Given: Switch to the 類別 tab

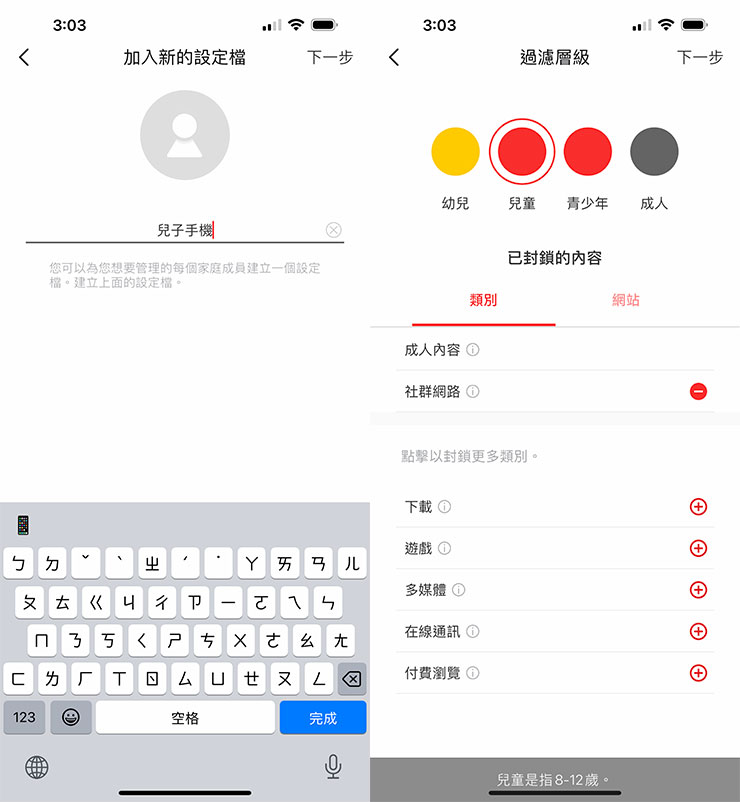Looking at the screenshot, I should [483, 301].
